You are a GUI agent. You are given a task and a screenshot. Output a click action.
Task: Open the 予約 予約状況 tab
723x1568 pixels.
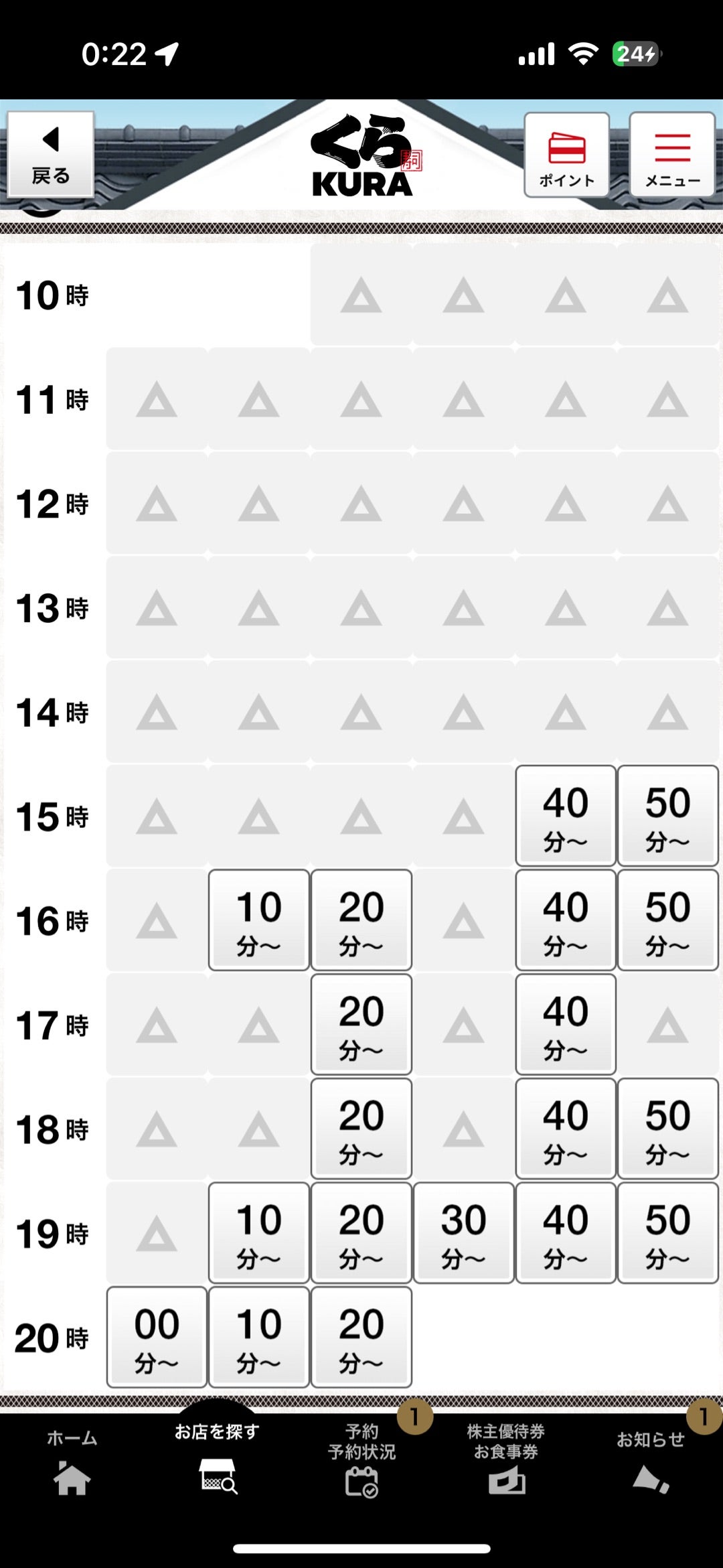[361, 1460]
